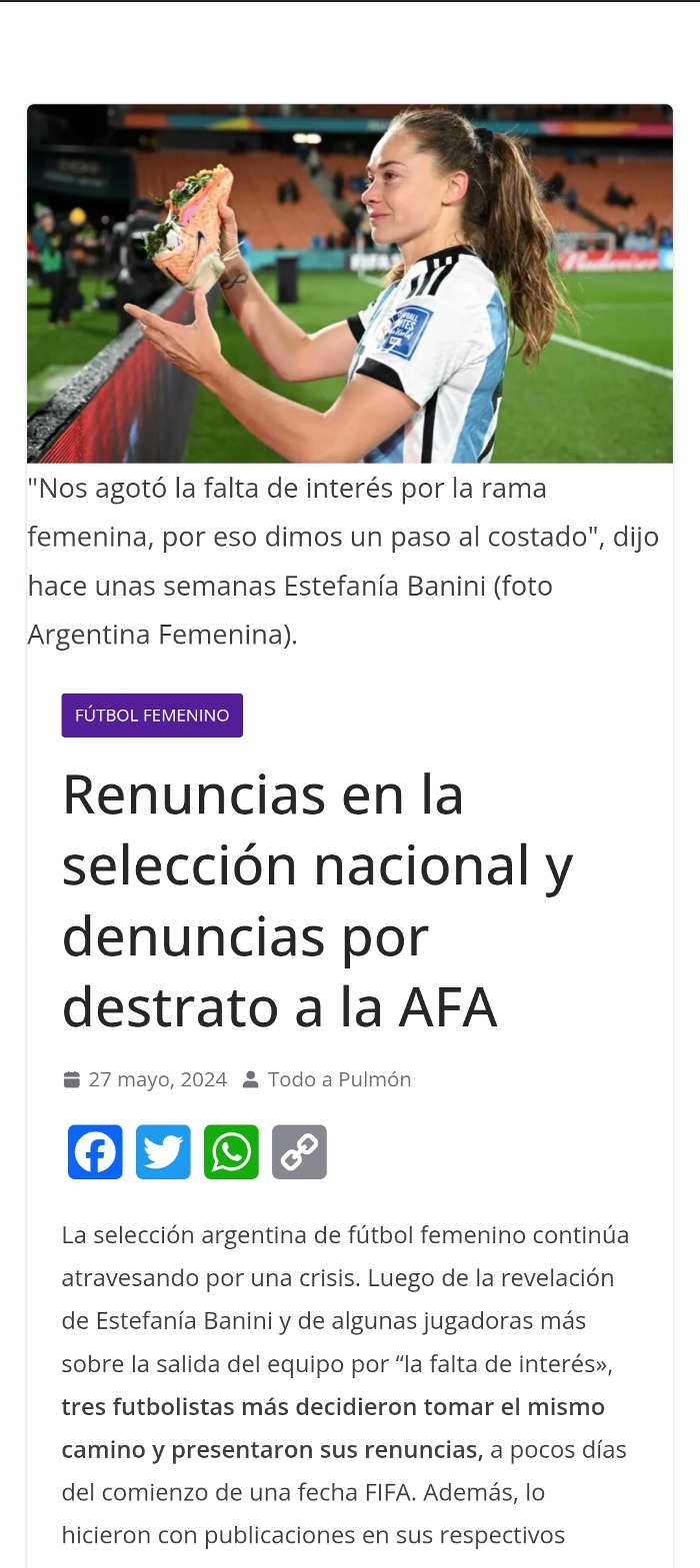Open author Todo a Pulmón's page
The image size is (700, 1568).
[339, 1079]
